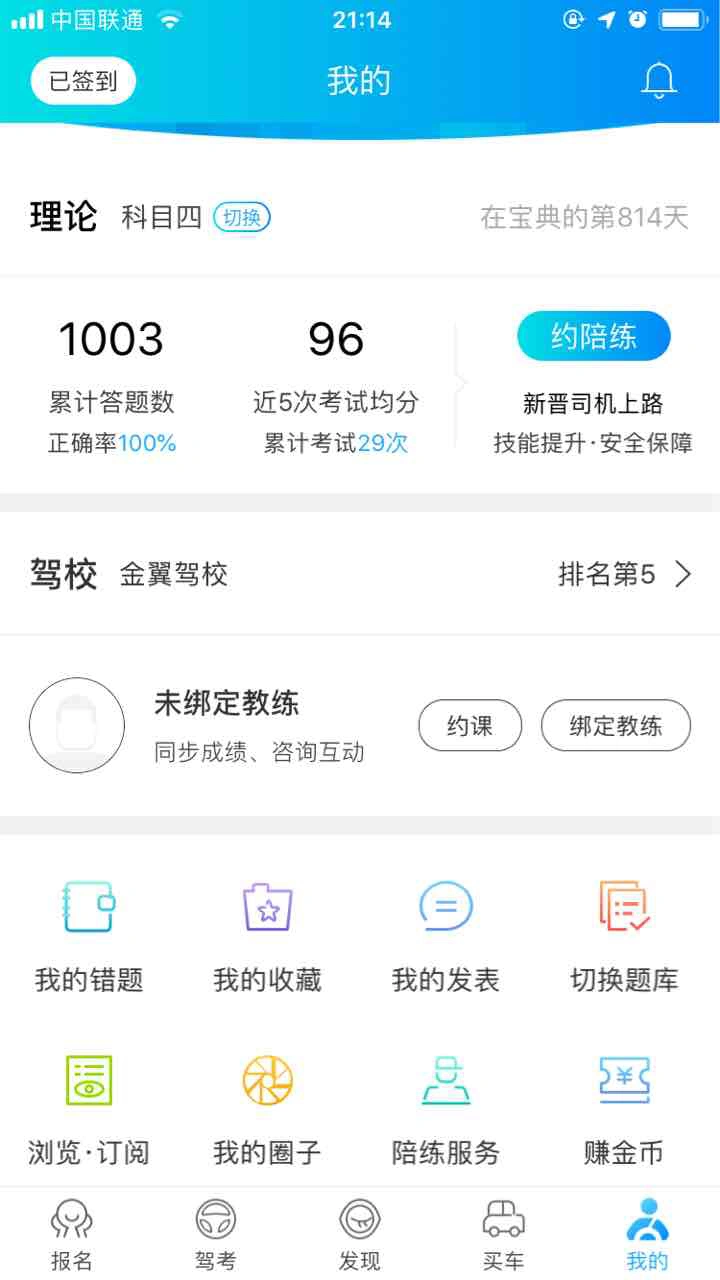Switch to the 报名 tab
This screenshot has height=1280, width=720.
[x=72, y=1235]
